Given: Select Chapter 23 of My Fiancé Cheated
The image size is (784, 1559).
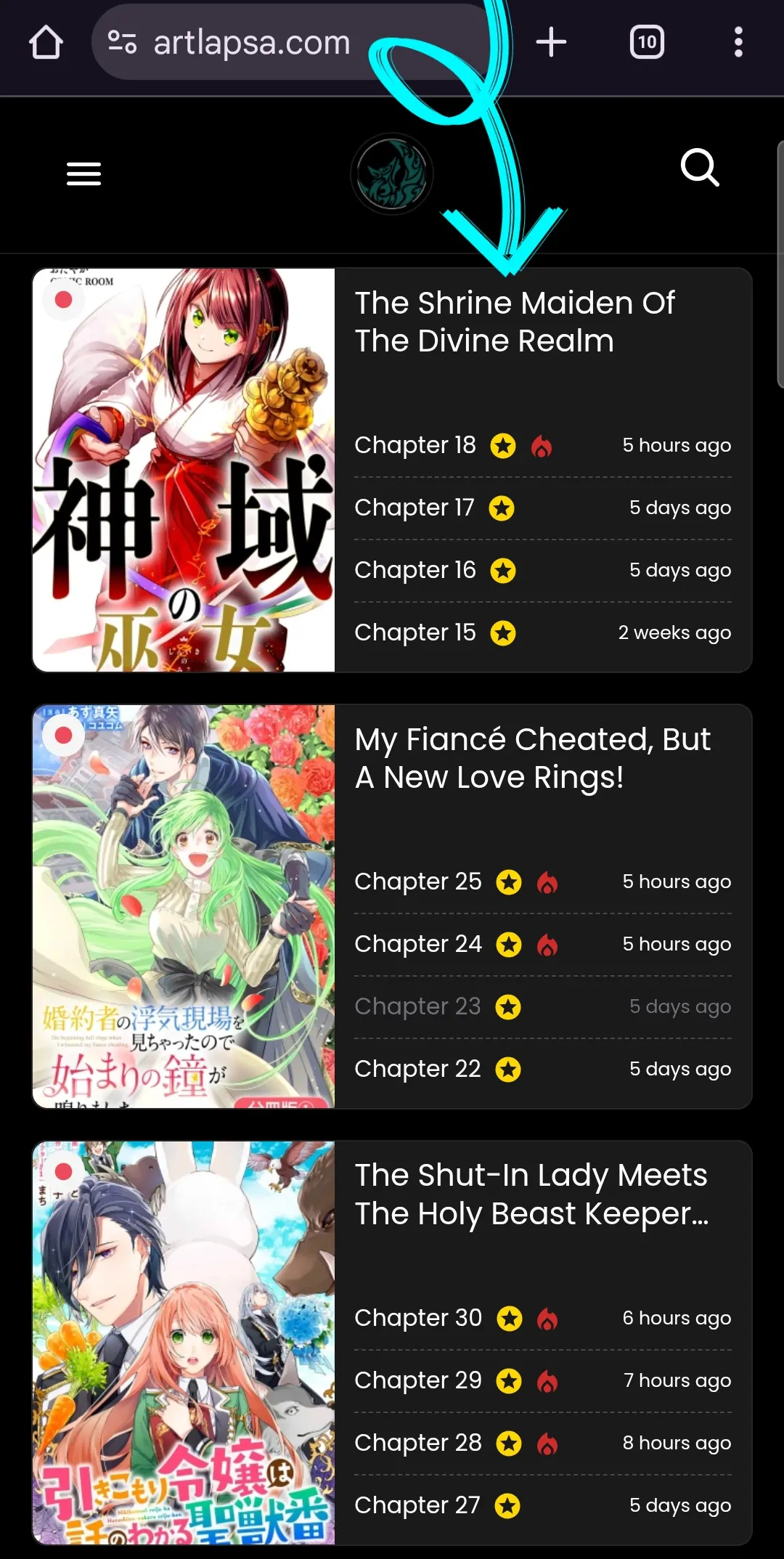Looking at the screenshot, I should point(417,1006).
